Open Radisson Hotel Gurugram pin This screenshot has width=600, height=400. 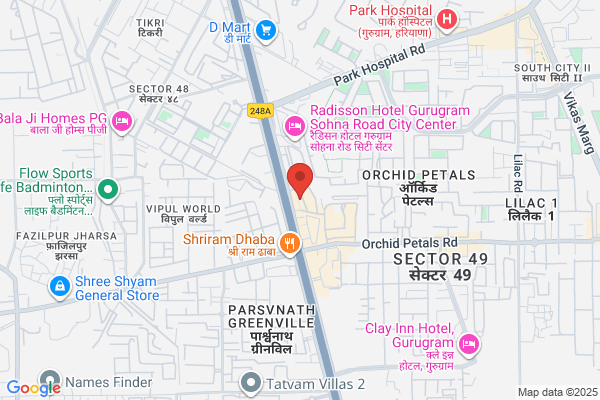pos(294,127)
